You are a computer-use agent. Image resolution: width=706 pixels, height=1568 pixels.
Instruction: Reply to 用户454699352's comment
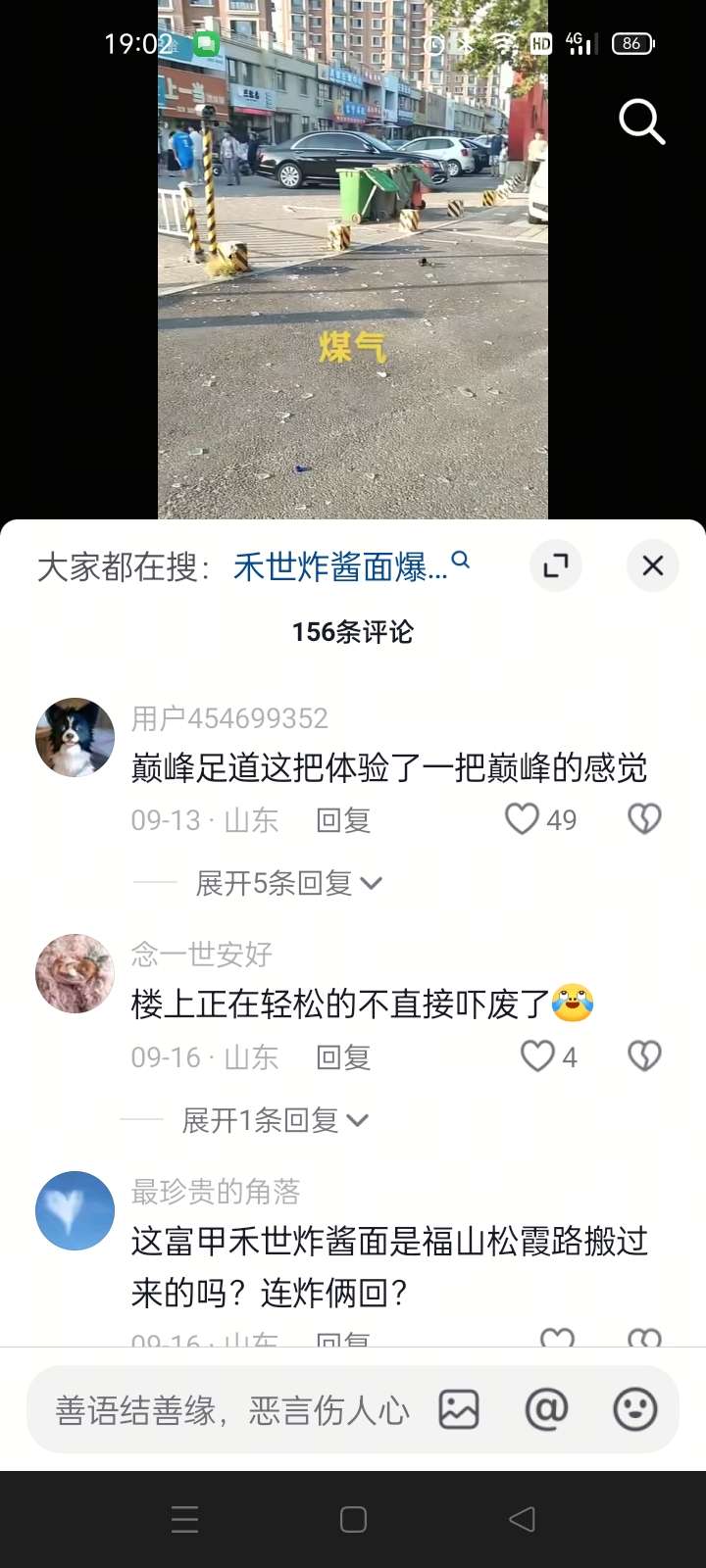click(343, 820)
